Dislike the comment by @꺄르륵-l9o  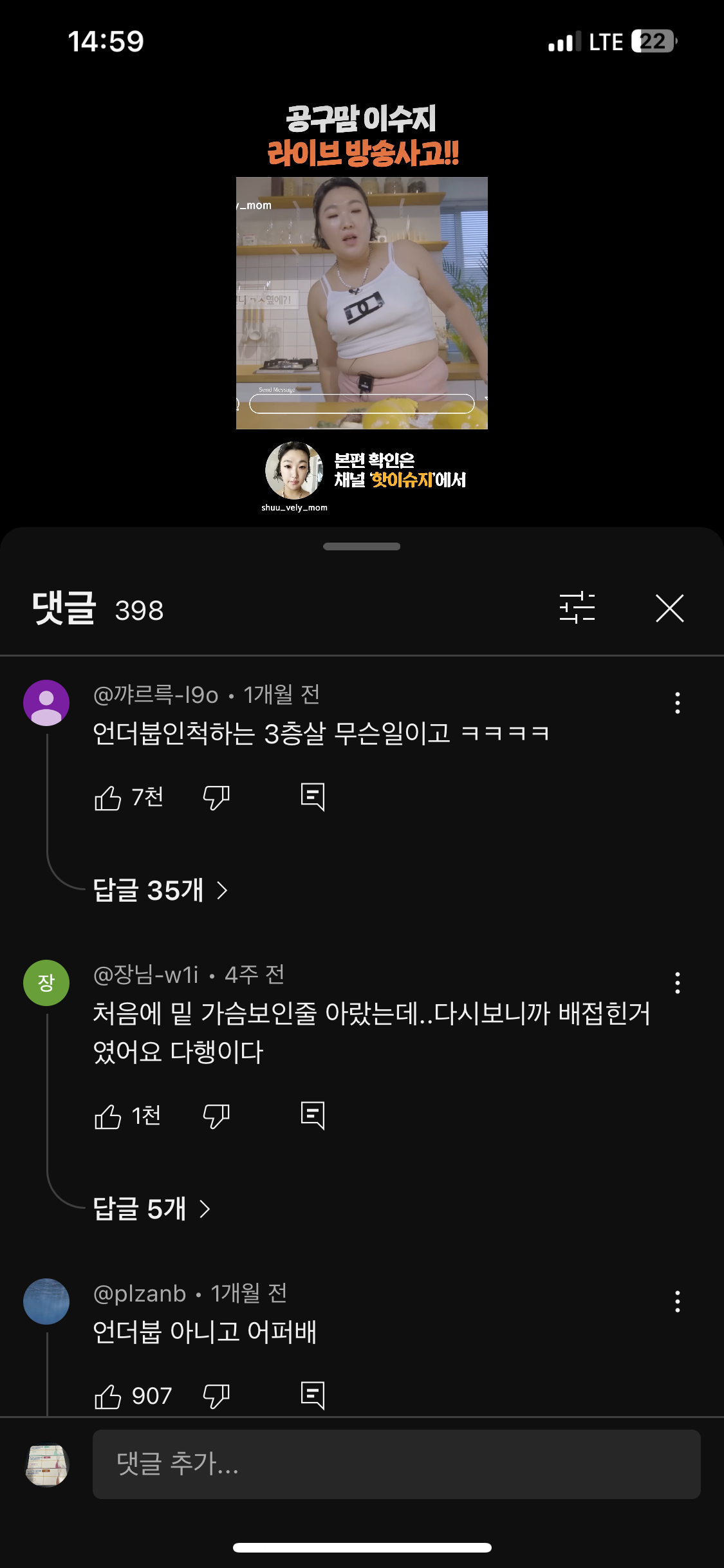tap(216, 798)
